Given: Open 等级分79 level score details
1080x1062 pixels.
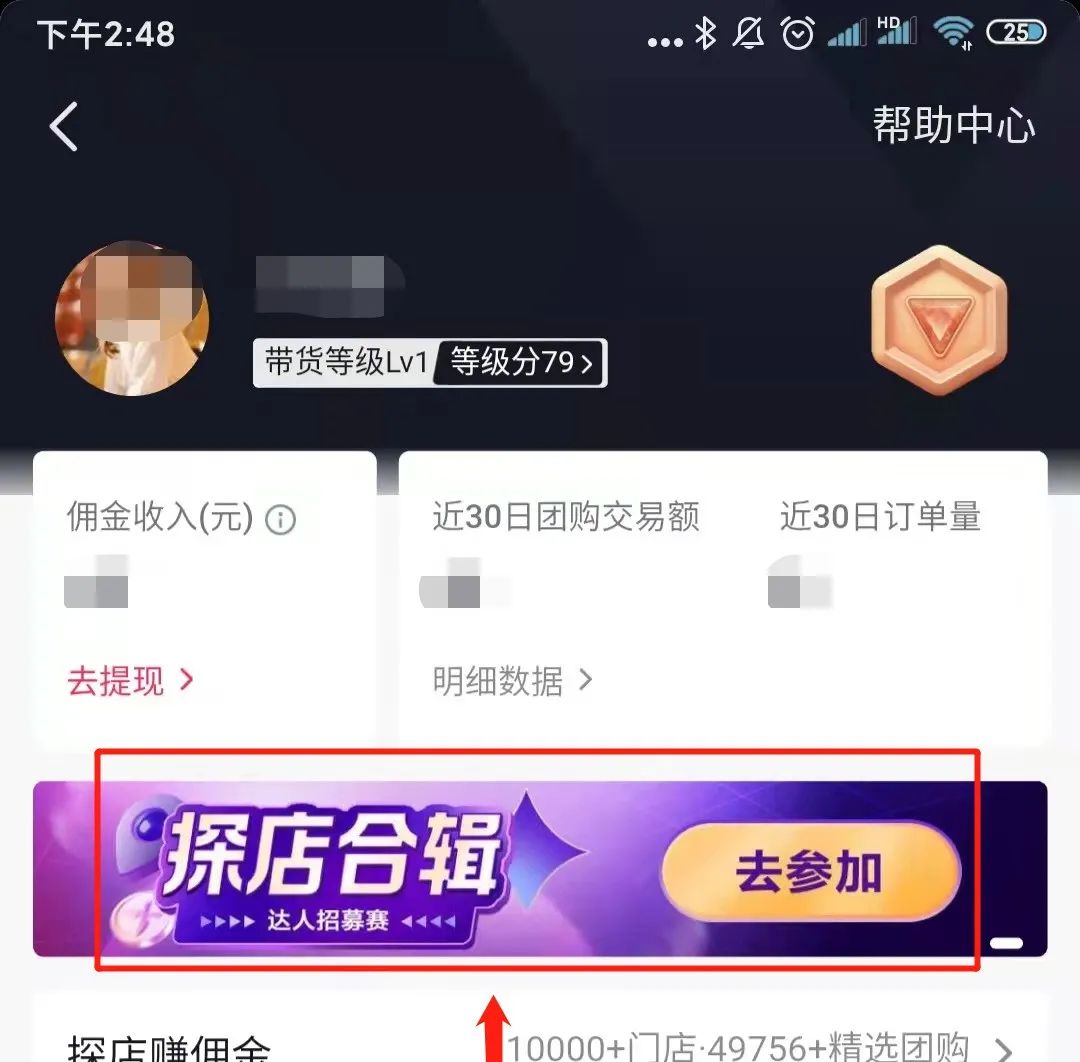Looking at the screenshot, I should (x=521, y=362).
